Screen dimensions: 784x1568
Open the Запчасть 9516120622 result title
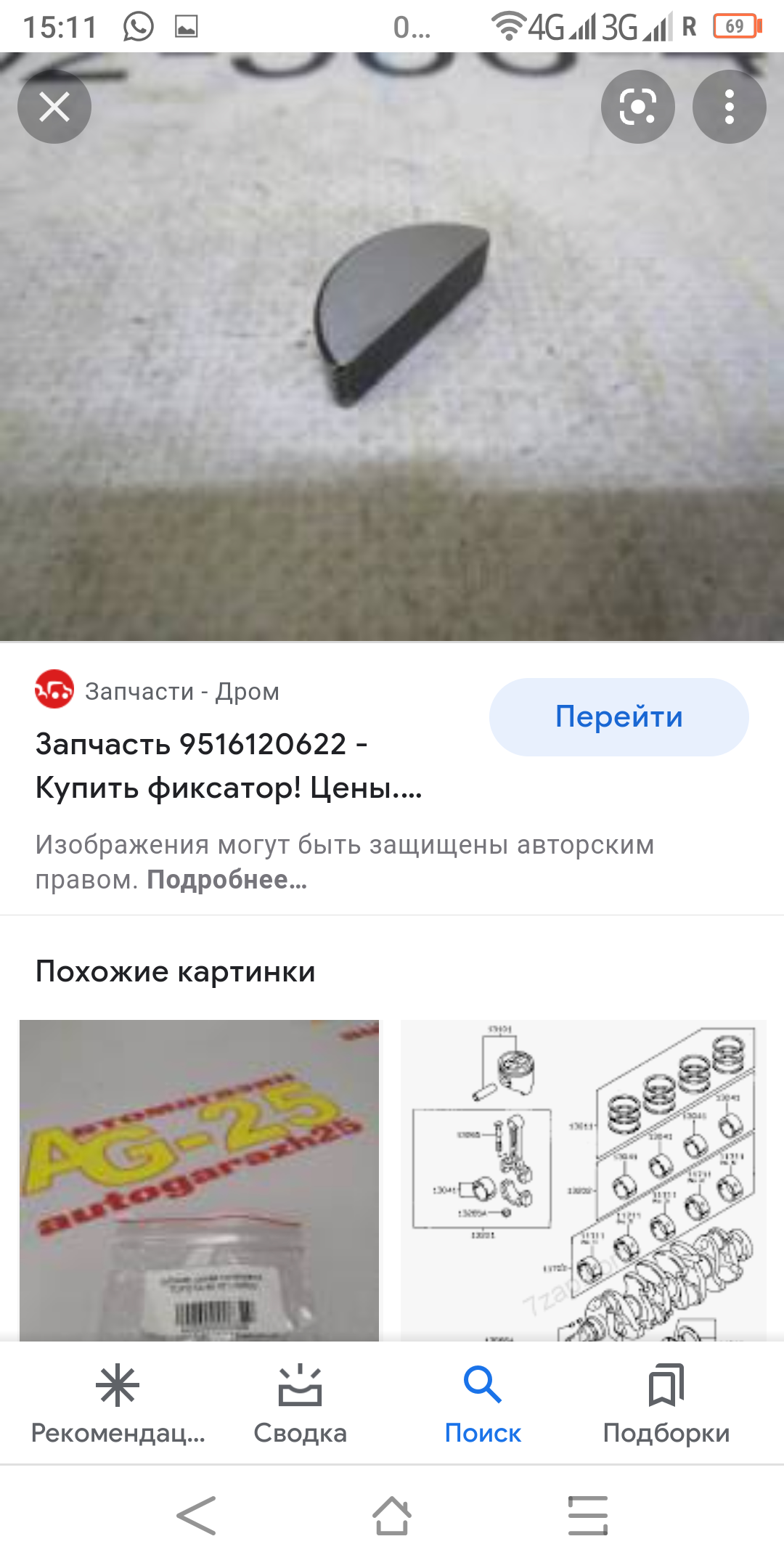229,766
